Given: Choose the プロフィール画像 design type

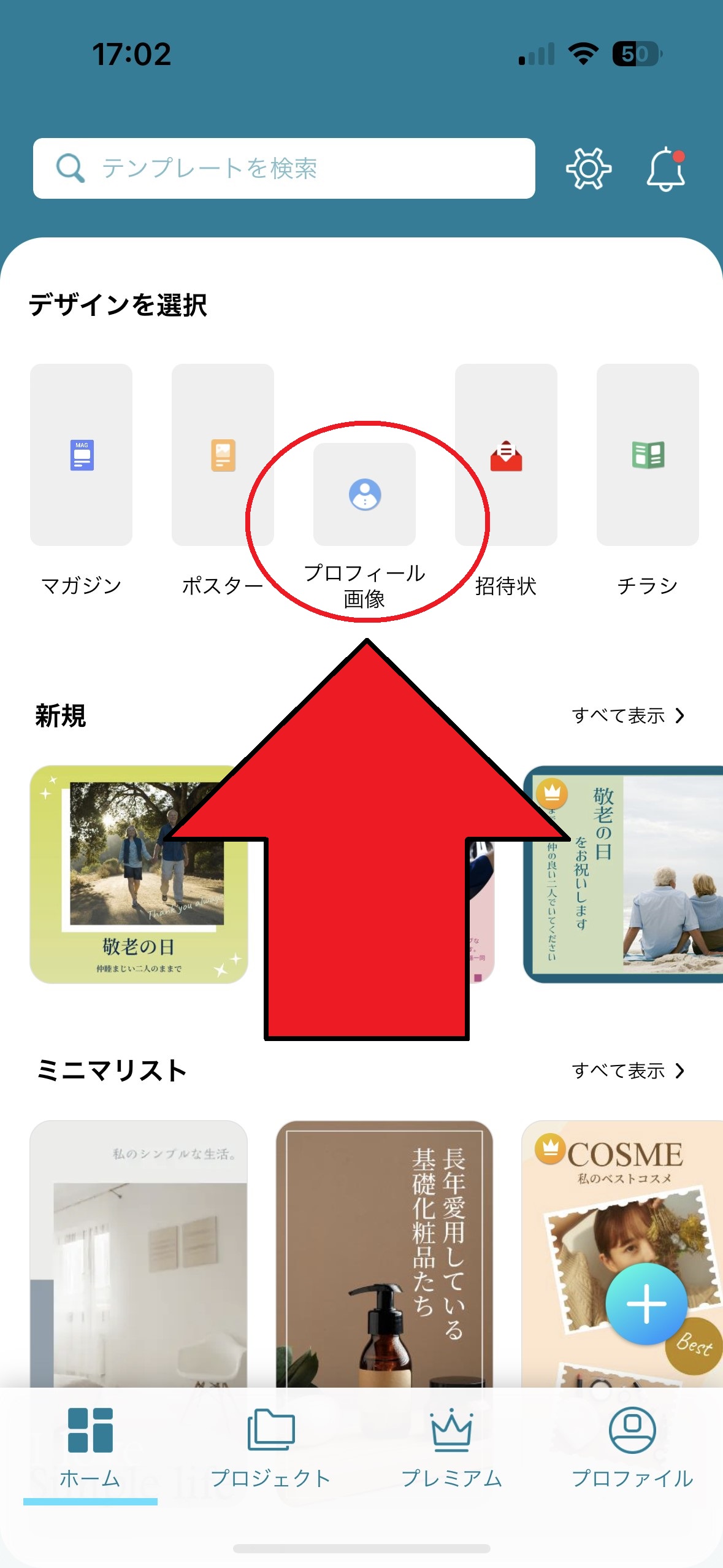Looking at the screenshot, I should (x=364, y=494).
